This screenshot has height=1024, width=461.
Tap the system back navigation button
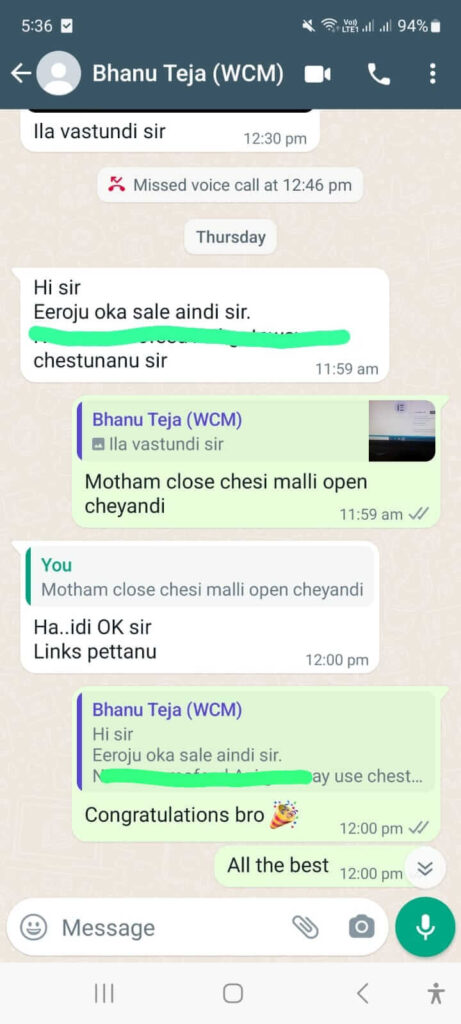pyautogui.click(x=362, y=993)
